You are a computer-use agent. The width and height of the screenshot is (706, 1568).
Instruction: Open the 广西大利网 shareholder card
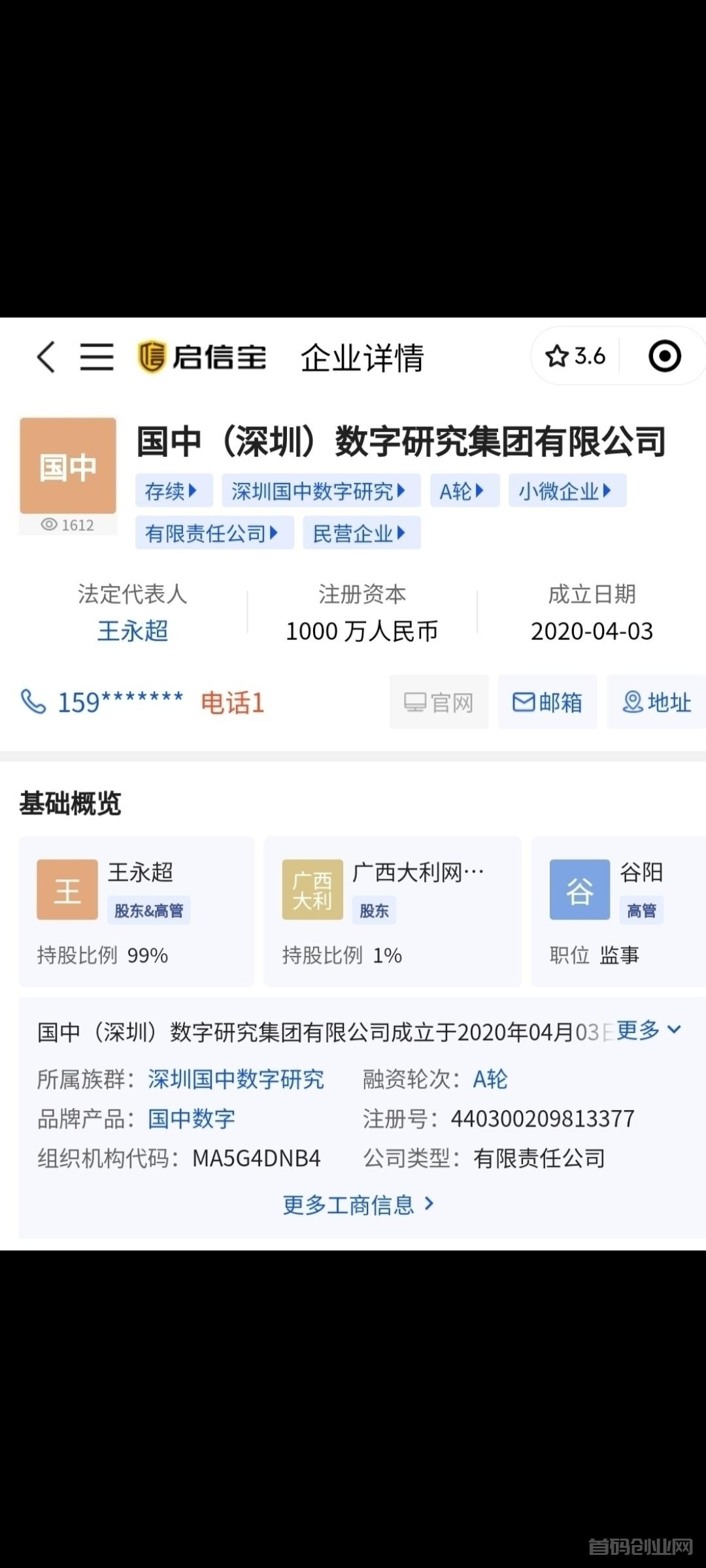coord(392,911)
